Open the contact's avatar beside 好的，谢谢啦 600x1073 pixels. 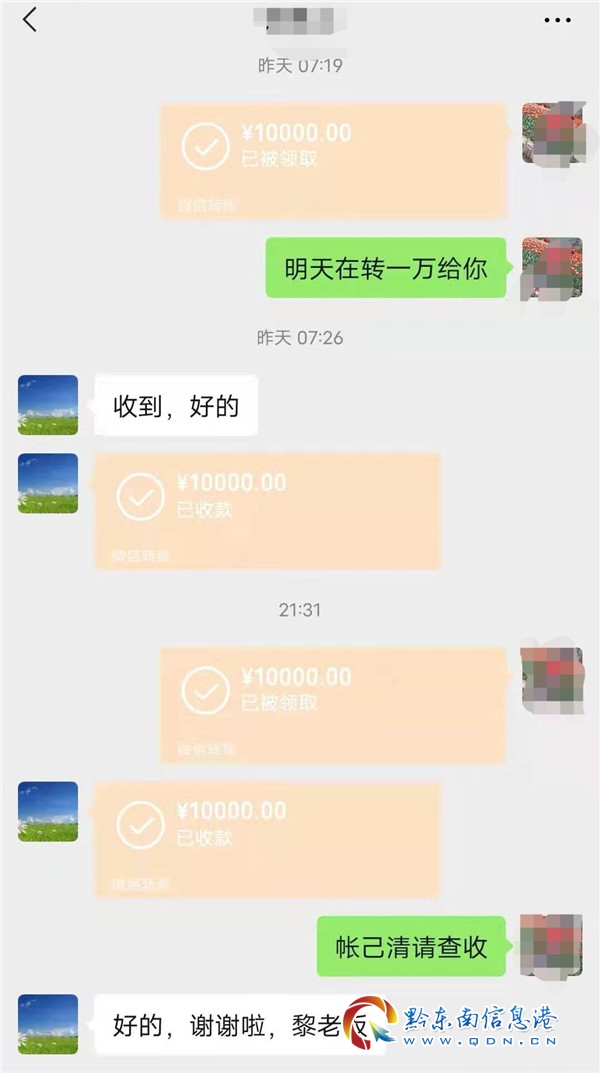48,1024
